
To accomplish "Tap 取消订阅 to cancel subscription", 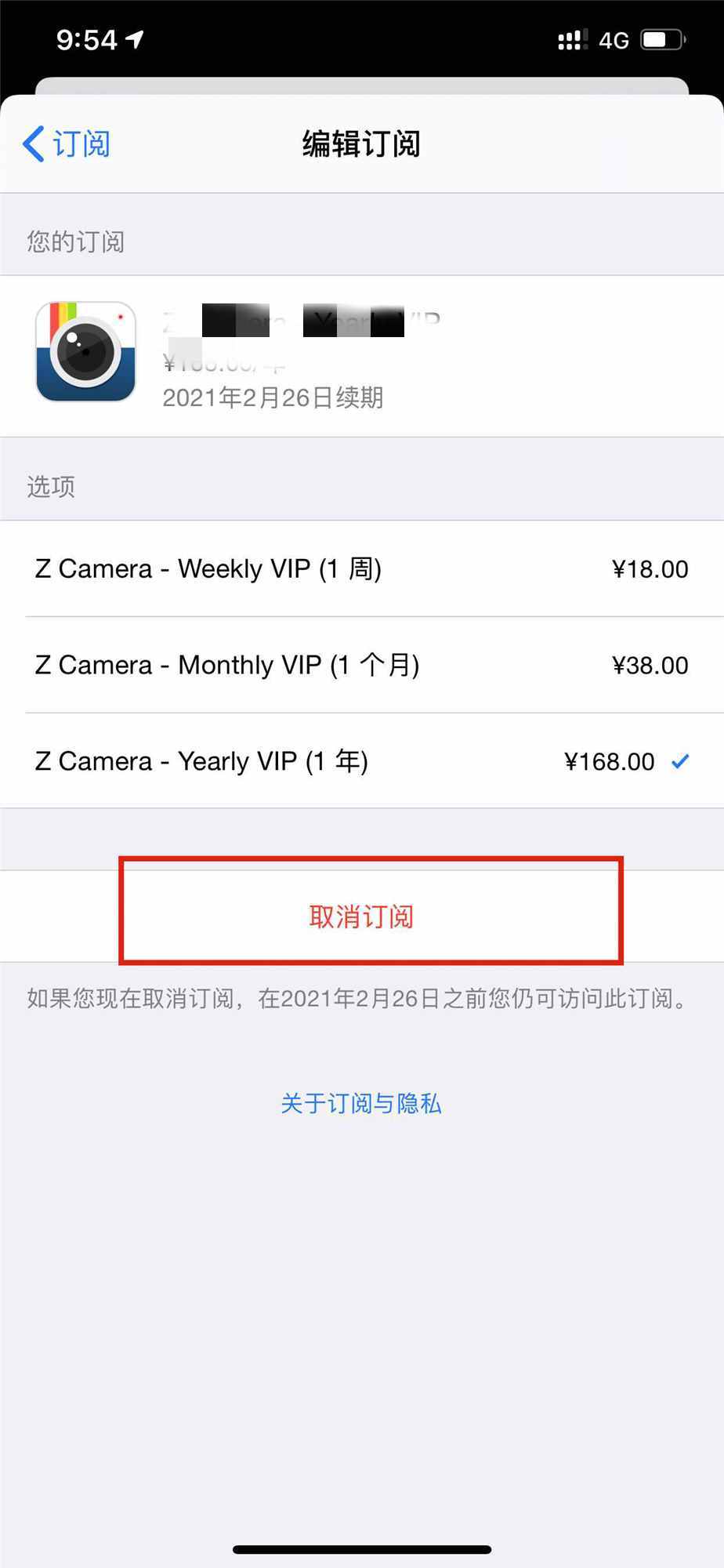I will click(361, 916).
